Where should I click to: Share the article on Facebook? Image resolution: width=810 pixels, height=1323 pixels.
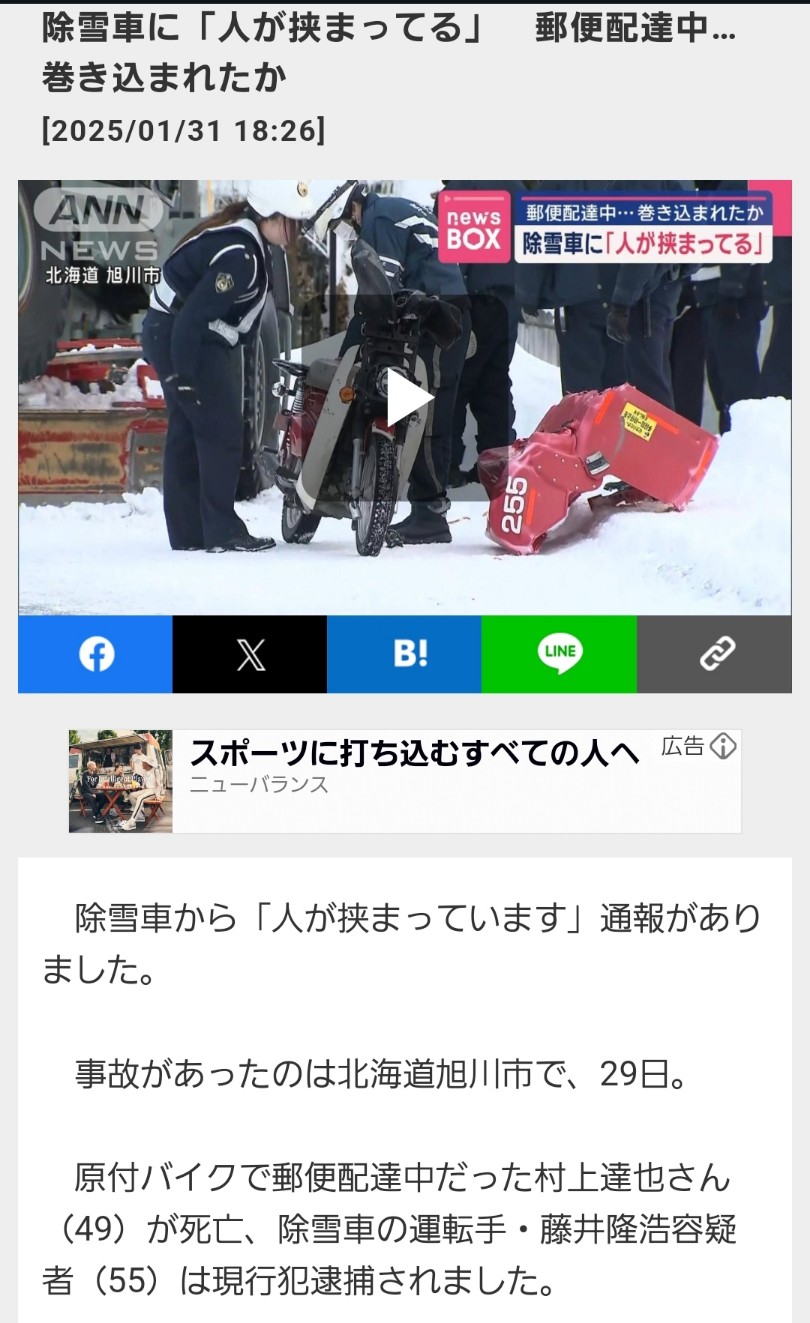pyautogui.click(x=96, y=654)
